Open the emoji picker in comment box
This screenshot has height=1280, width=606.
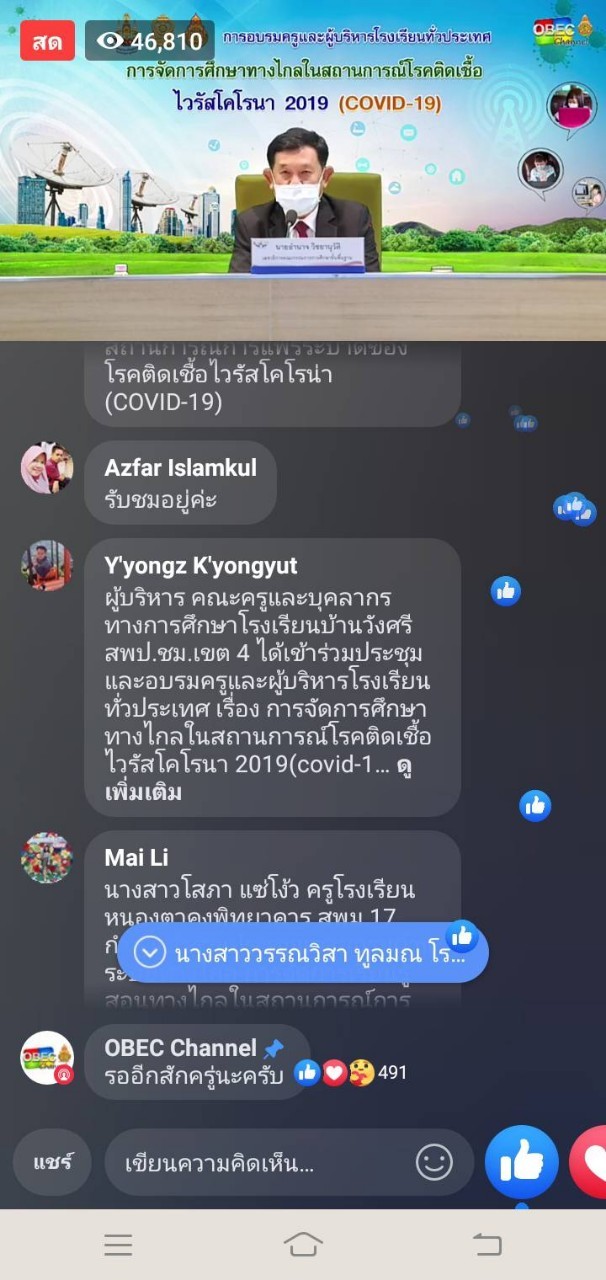pos(434,1162)
